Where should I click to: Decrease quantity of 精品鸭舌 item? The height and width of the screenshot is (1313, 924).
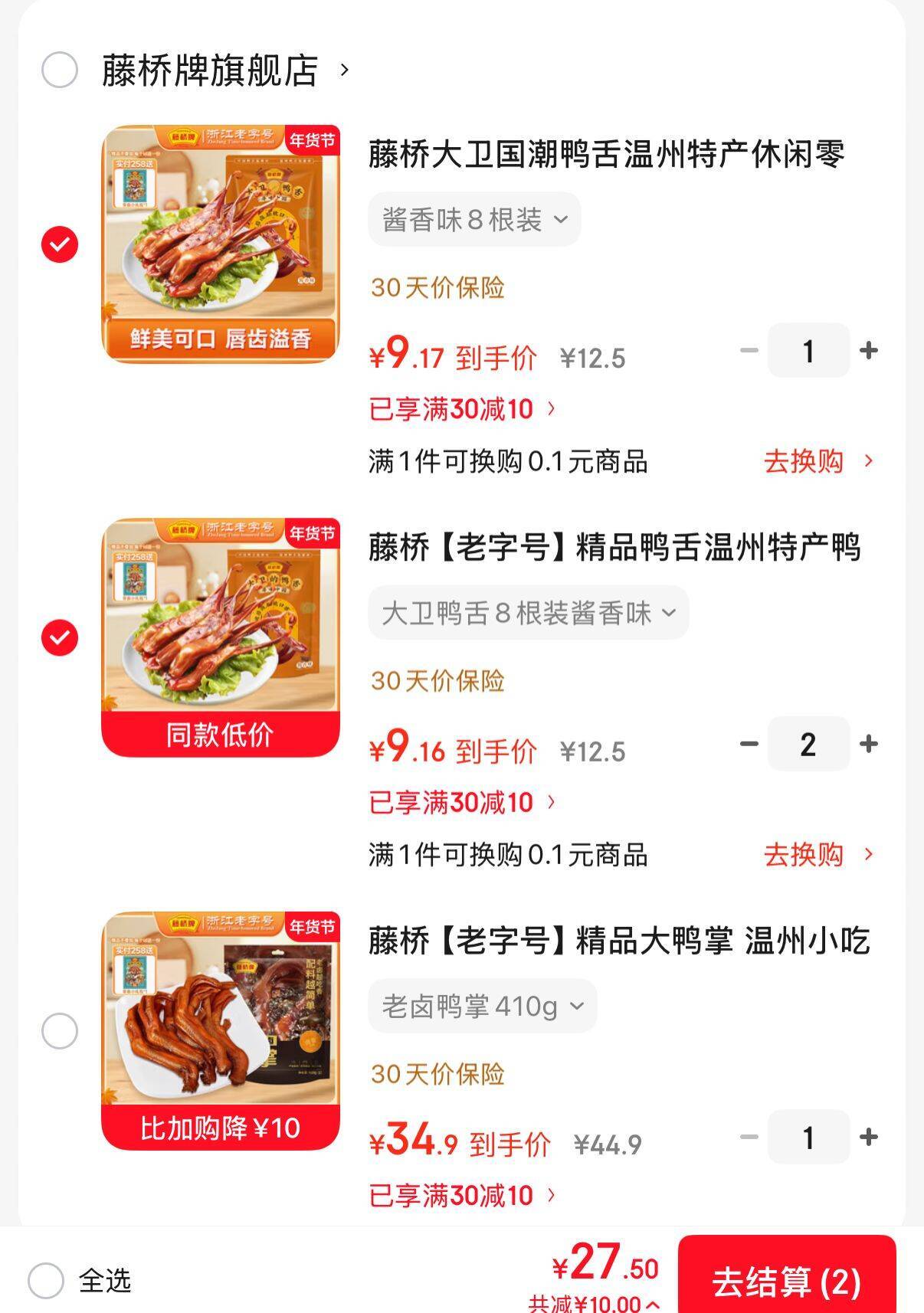749,744
